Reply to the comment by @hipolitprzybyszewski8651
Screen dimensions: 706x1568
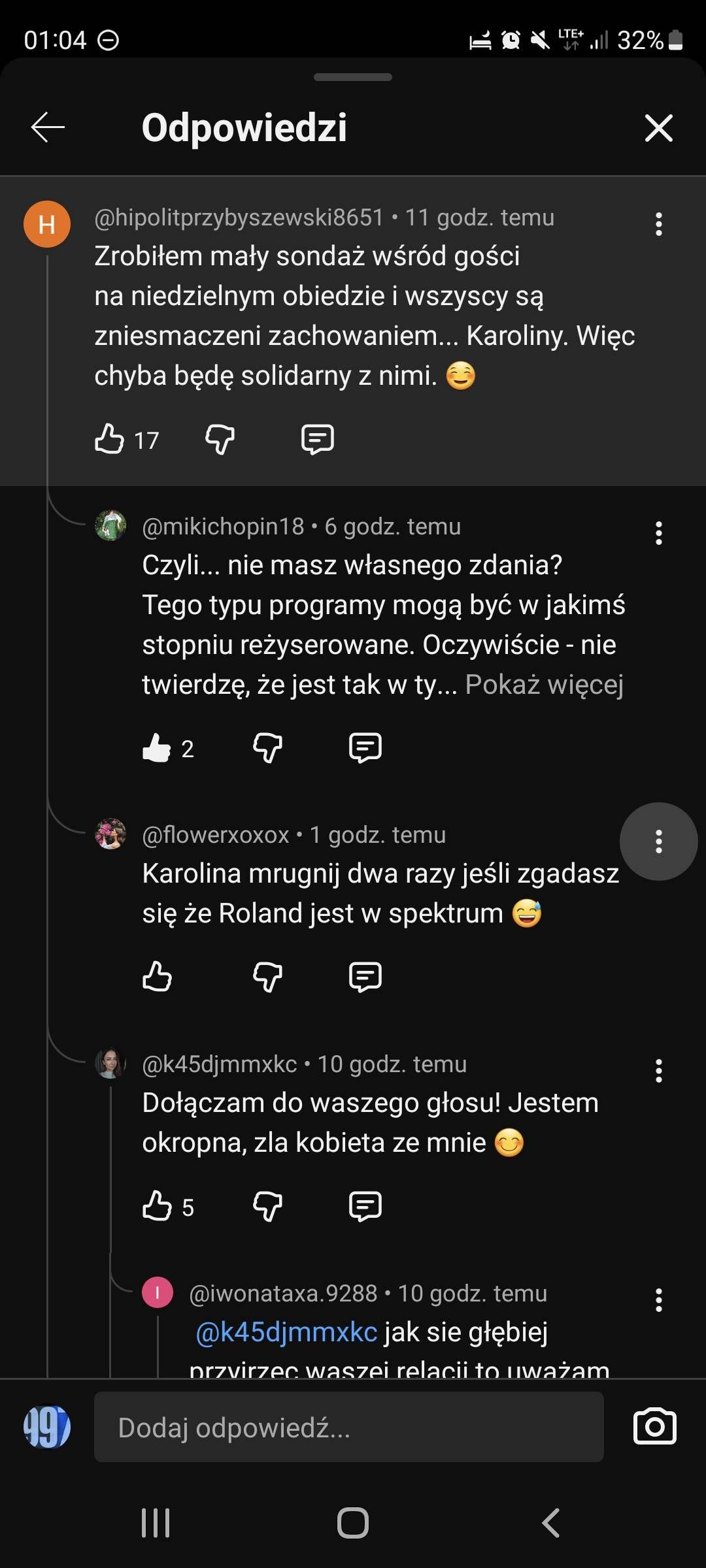[x=317, y=439]
